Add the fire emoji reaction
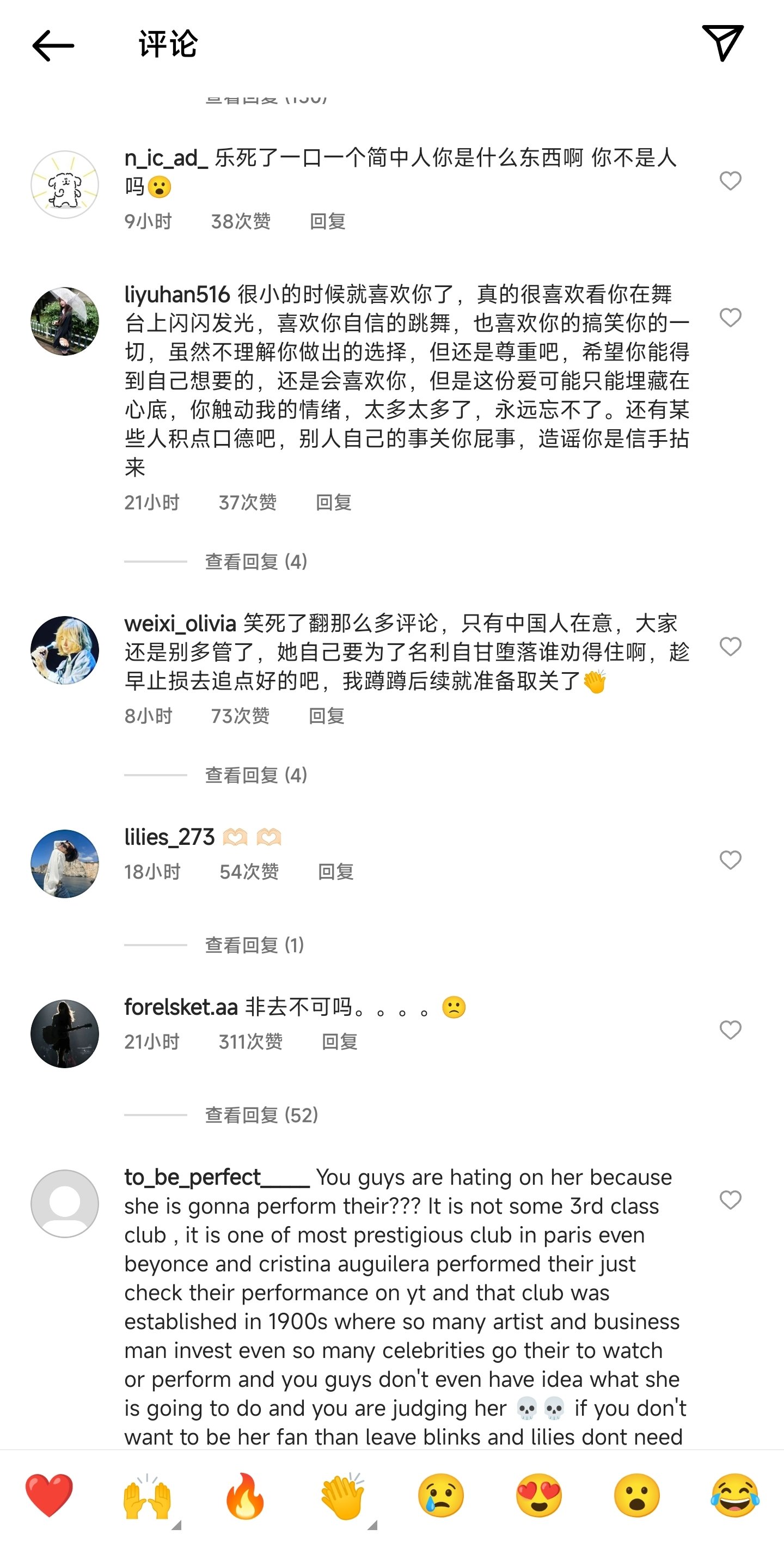The image size is (784, 1541). point(244,1496)
